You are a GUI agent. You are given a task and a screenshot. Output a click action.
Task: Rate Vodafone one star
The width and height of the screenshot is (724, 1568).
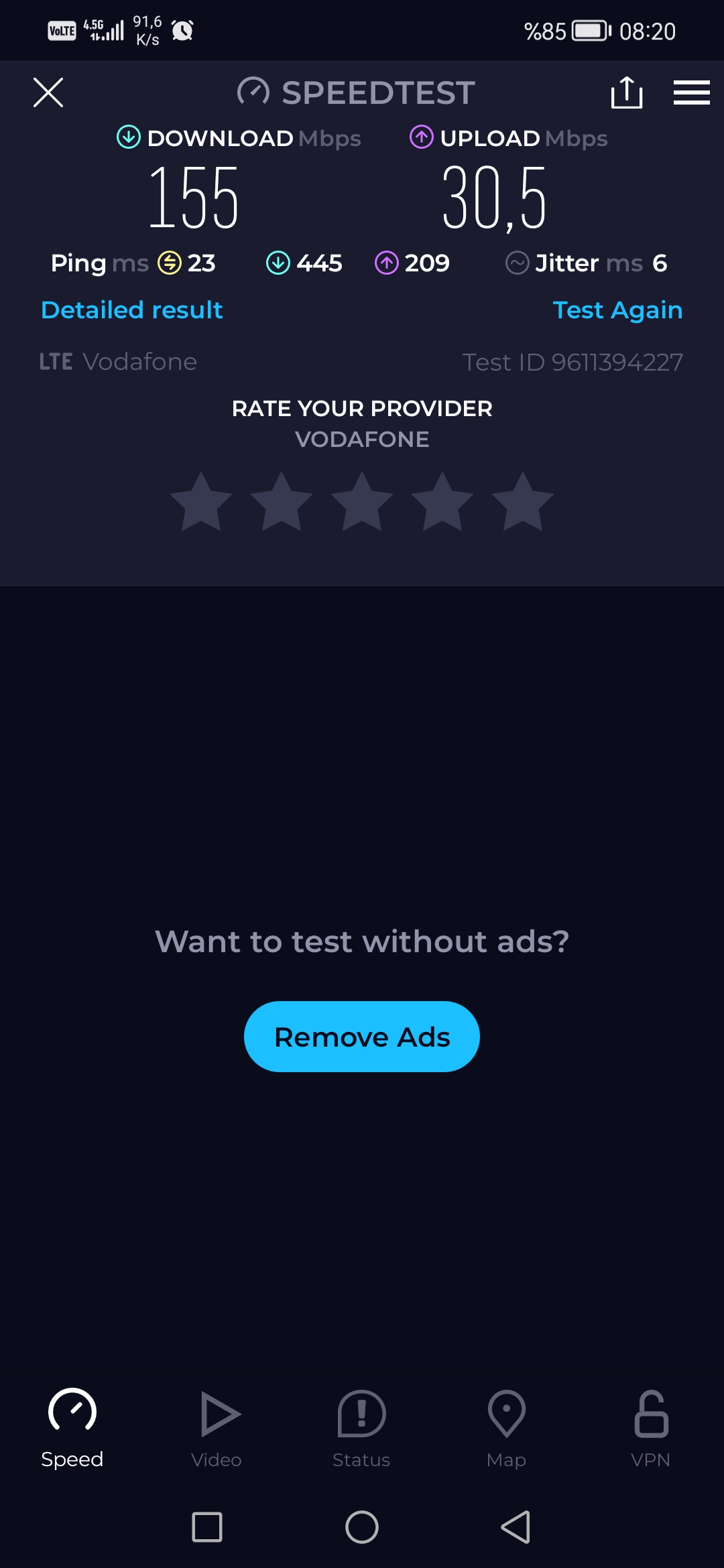pos(201,501)
